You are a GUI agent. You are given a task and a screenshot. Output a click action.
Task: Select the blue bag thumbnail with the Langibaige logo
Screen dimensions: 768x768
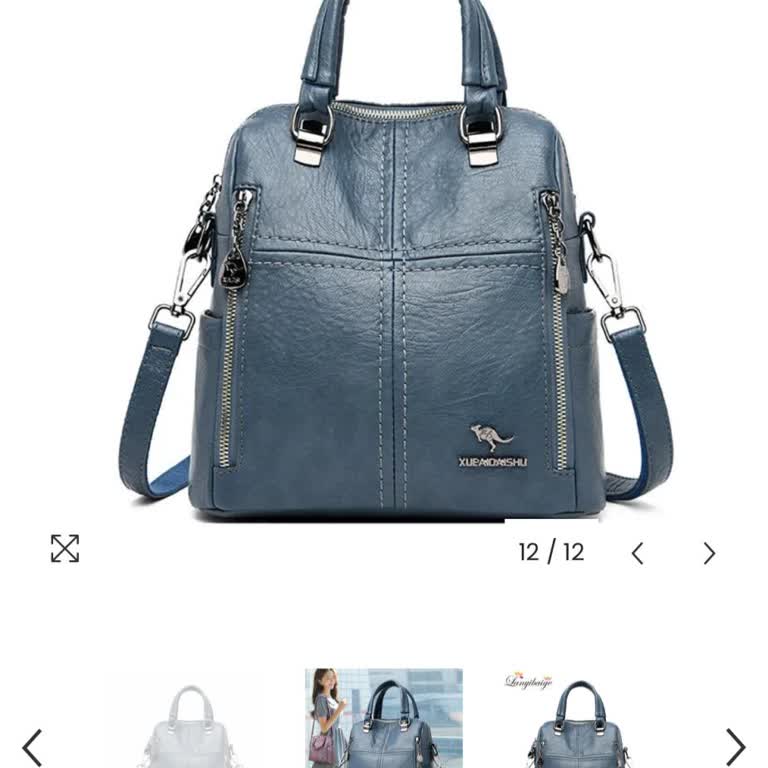pyautogui.click(x=577, y=720)
